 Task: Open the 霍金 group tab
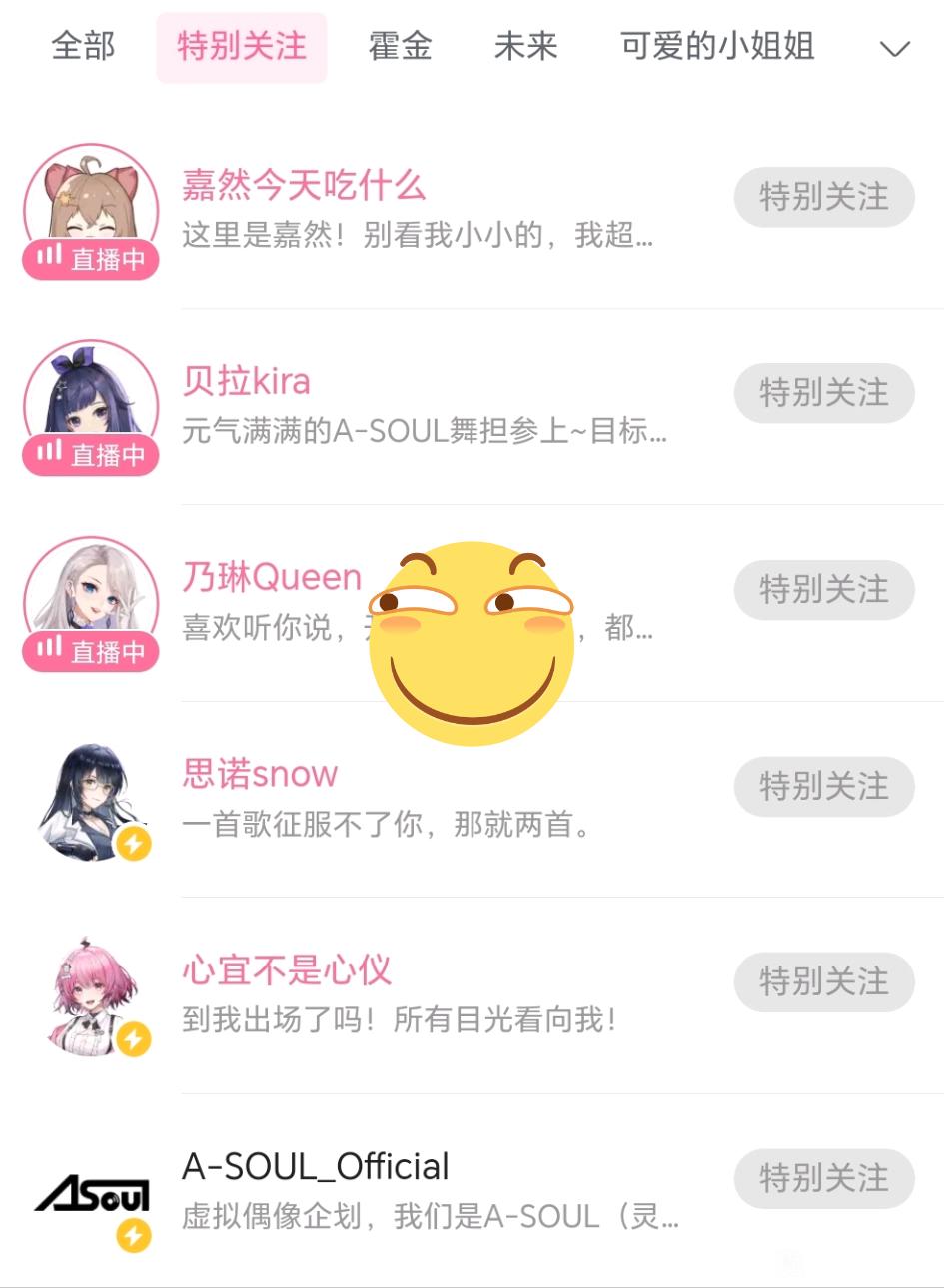pyautogui.click(x=400, y=47)
